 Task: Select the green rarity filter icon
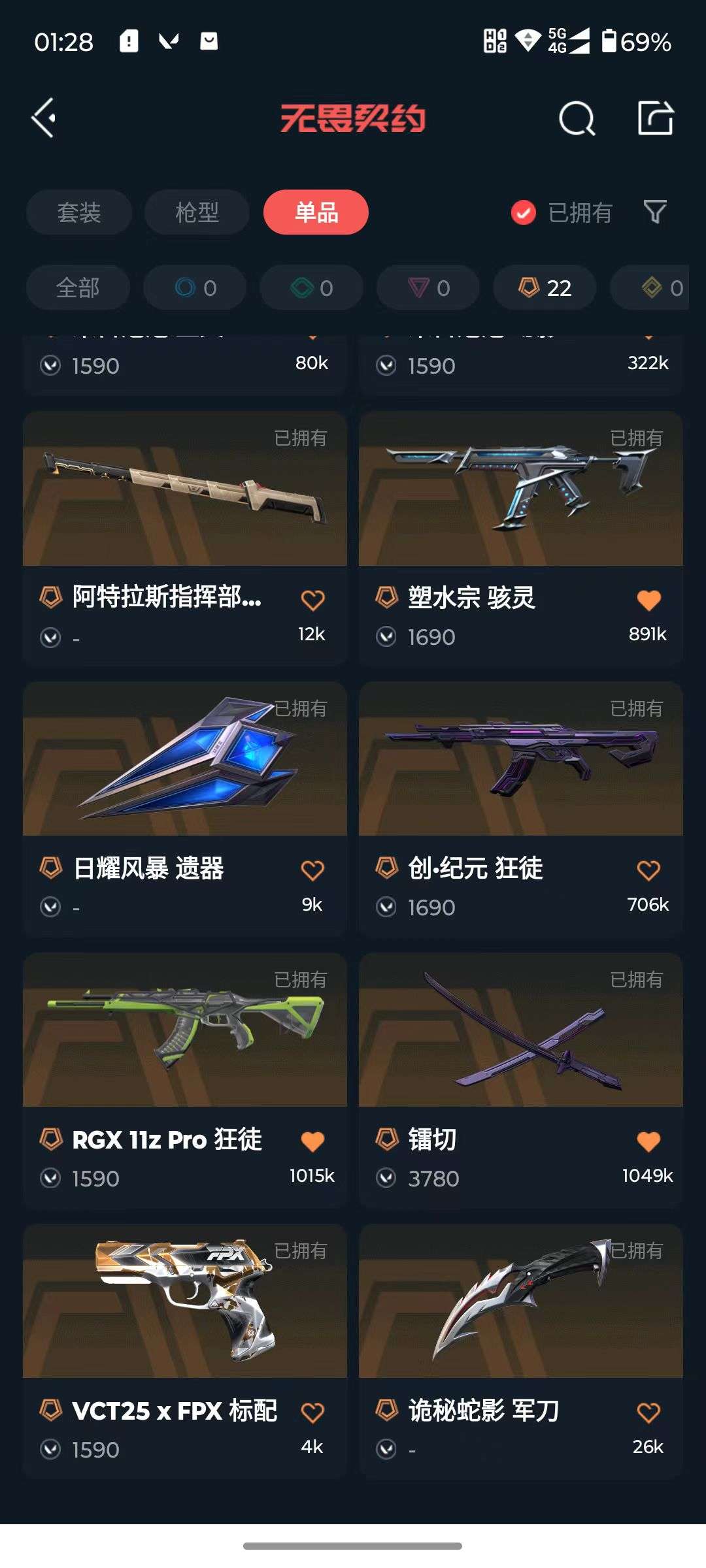tap(311, 287)
